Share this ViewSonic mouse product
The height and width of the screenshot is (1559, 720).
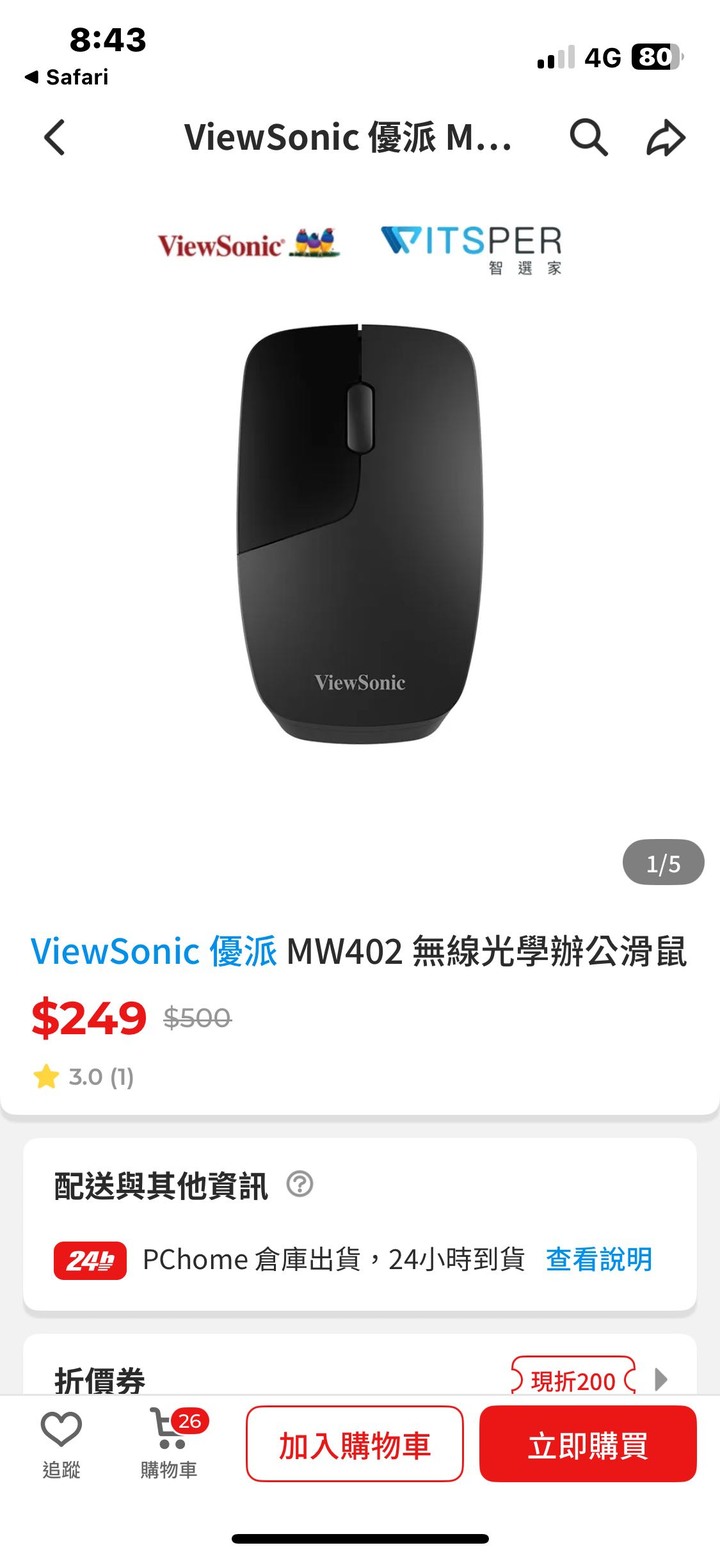pos(665,138)
